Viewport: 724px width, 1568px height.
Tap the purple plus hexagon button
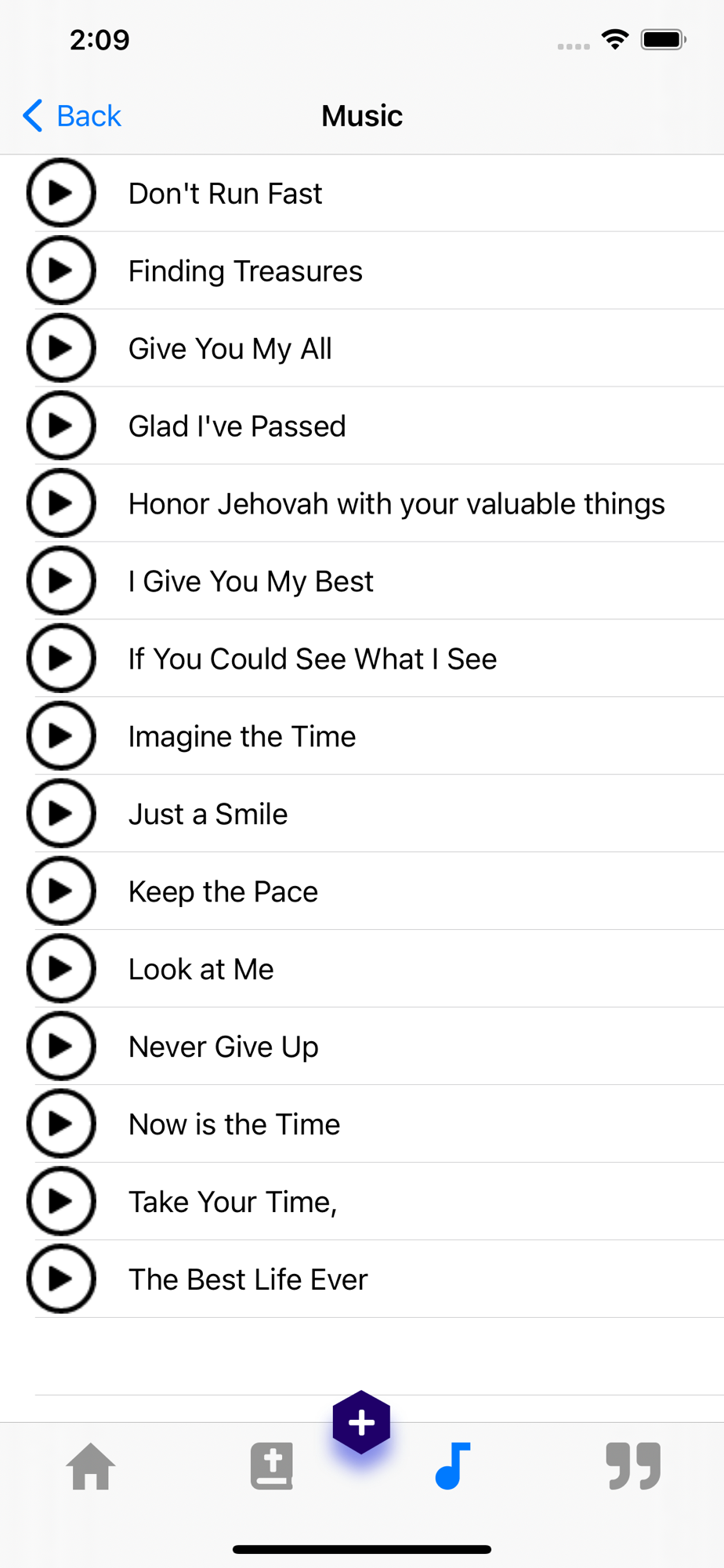coord(361,1422)
